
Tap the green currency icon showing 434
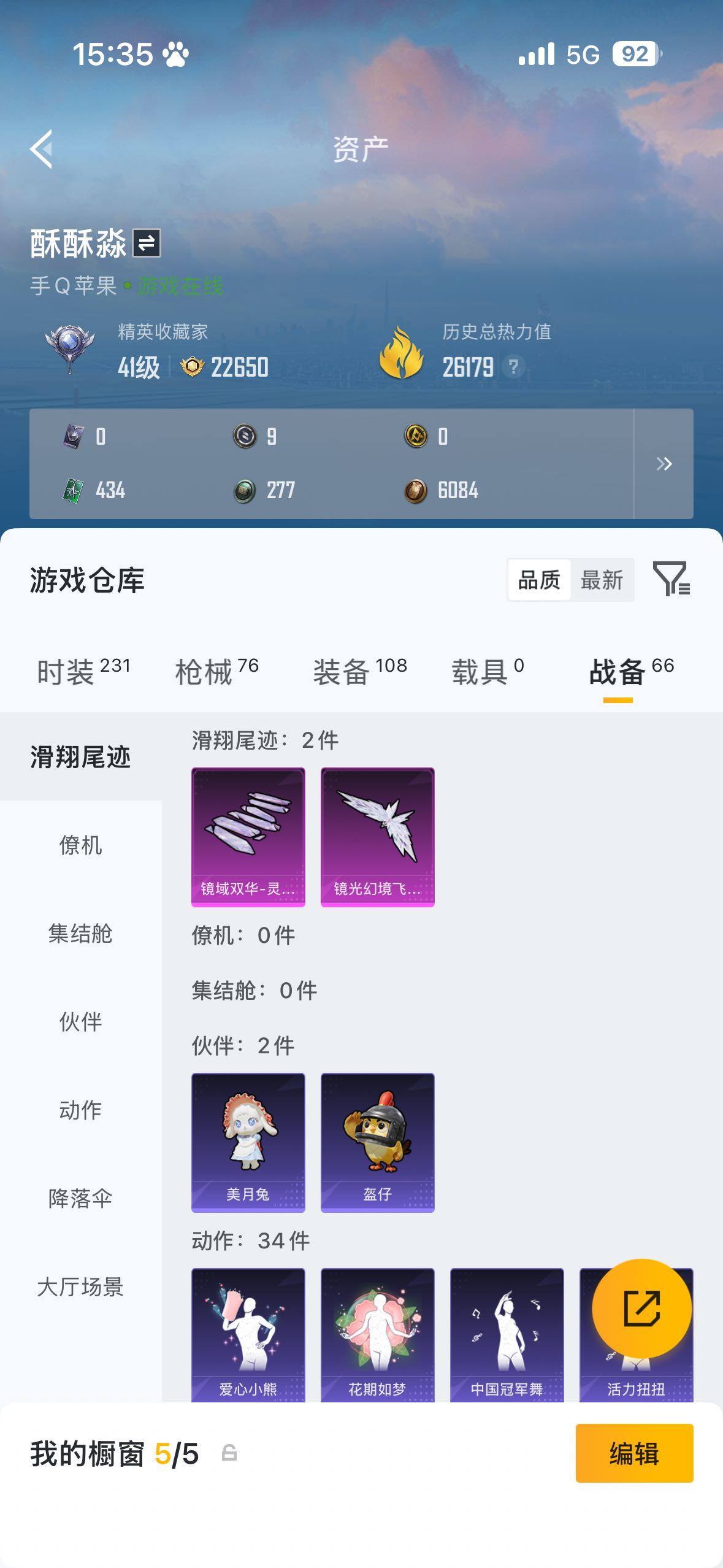pyautogui.click(x=74, y=488)
